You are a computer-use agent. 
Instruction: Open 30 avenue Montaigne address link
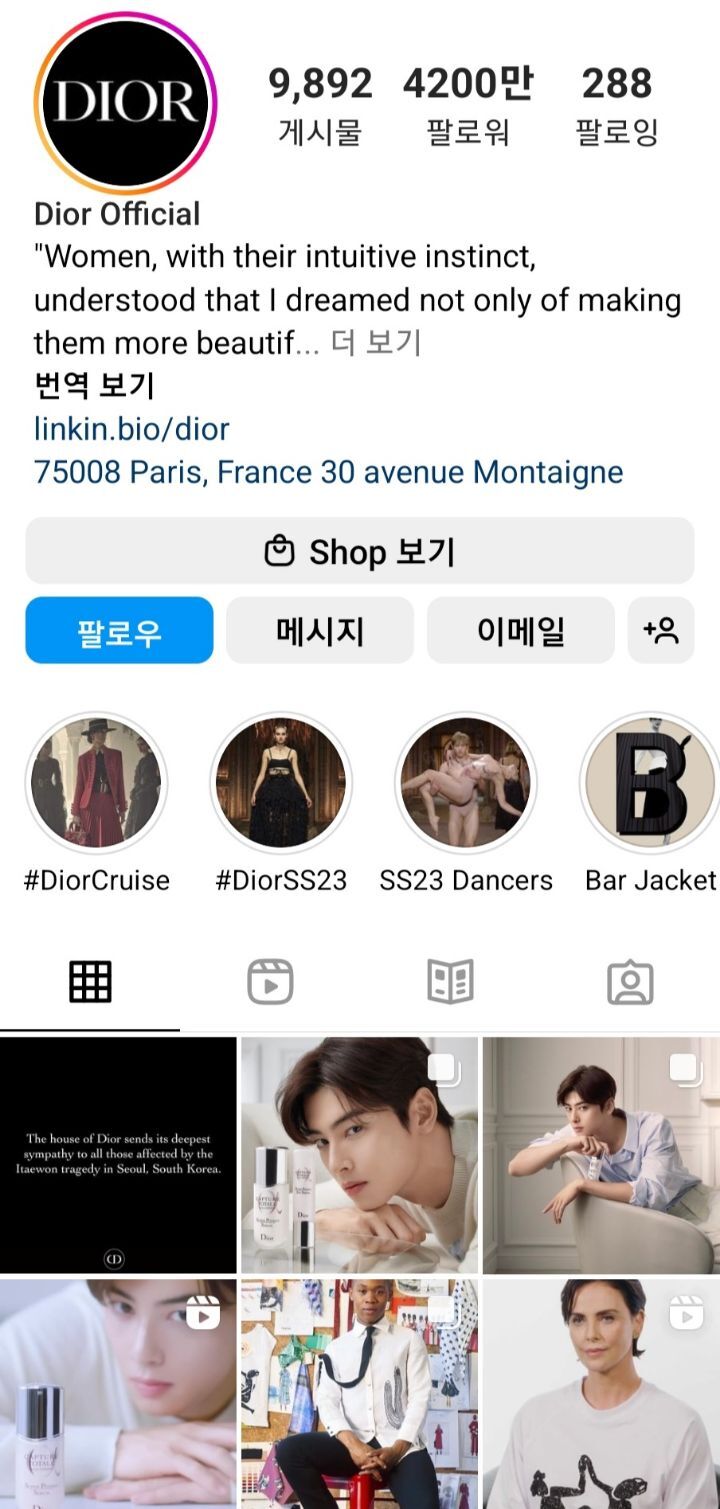(328, 472)
